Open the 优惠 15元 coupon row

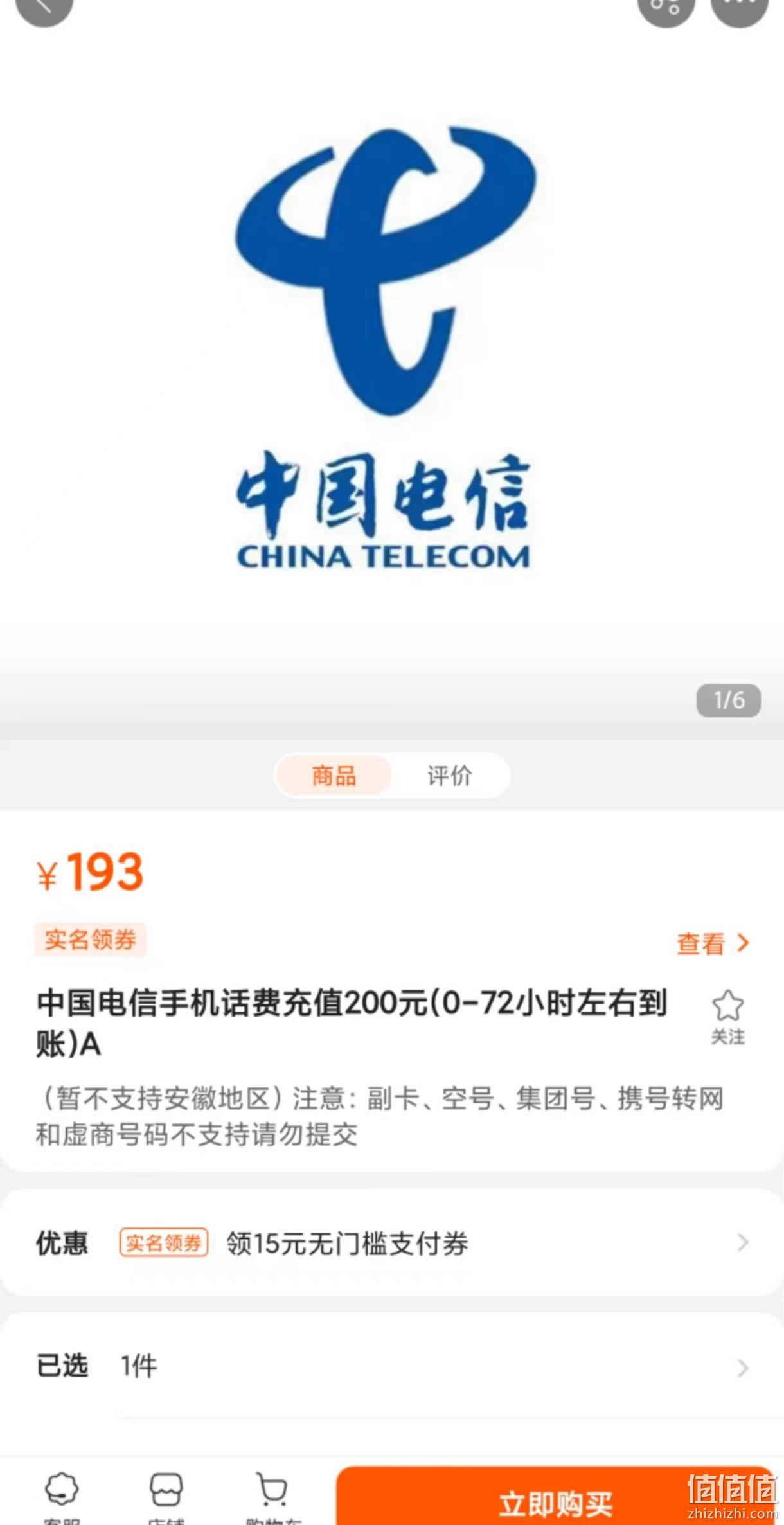[392, 1243]
